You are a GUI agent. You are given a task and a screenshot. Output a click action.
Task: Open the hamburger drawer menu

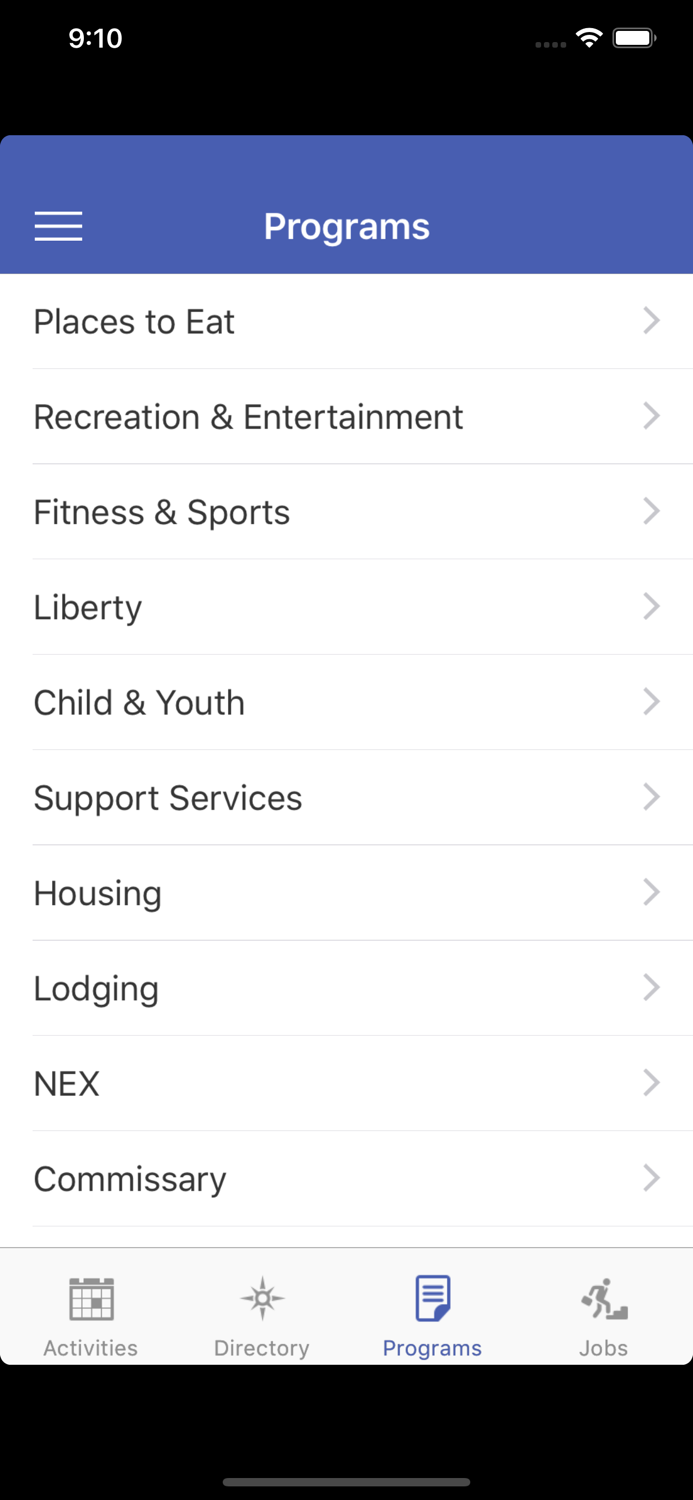[x=58, y=226]
